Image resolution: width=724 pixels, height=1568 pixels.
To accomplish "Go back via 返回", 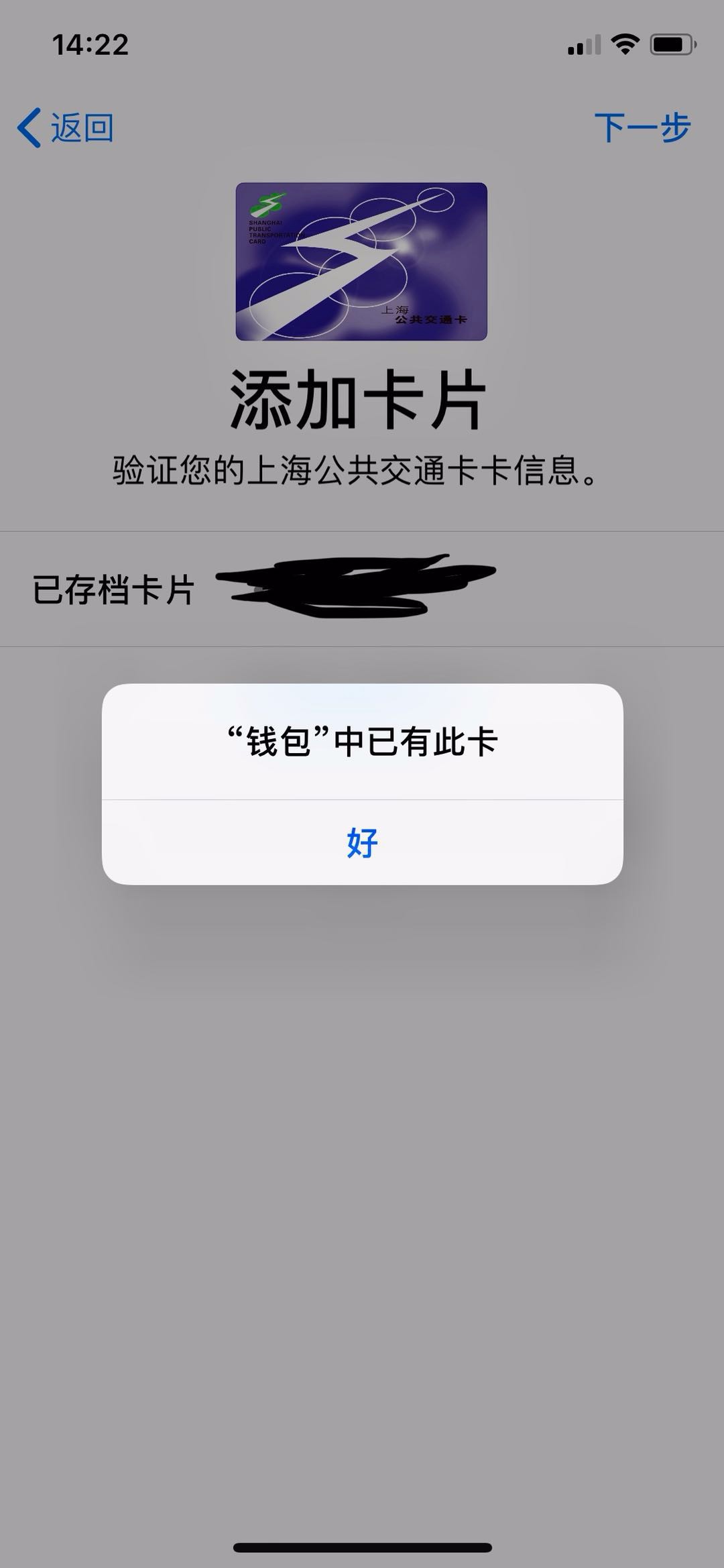I will click(x=66, y=127).
